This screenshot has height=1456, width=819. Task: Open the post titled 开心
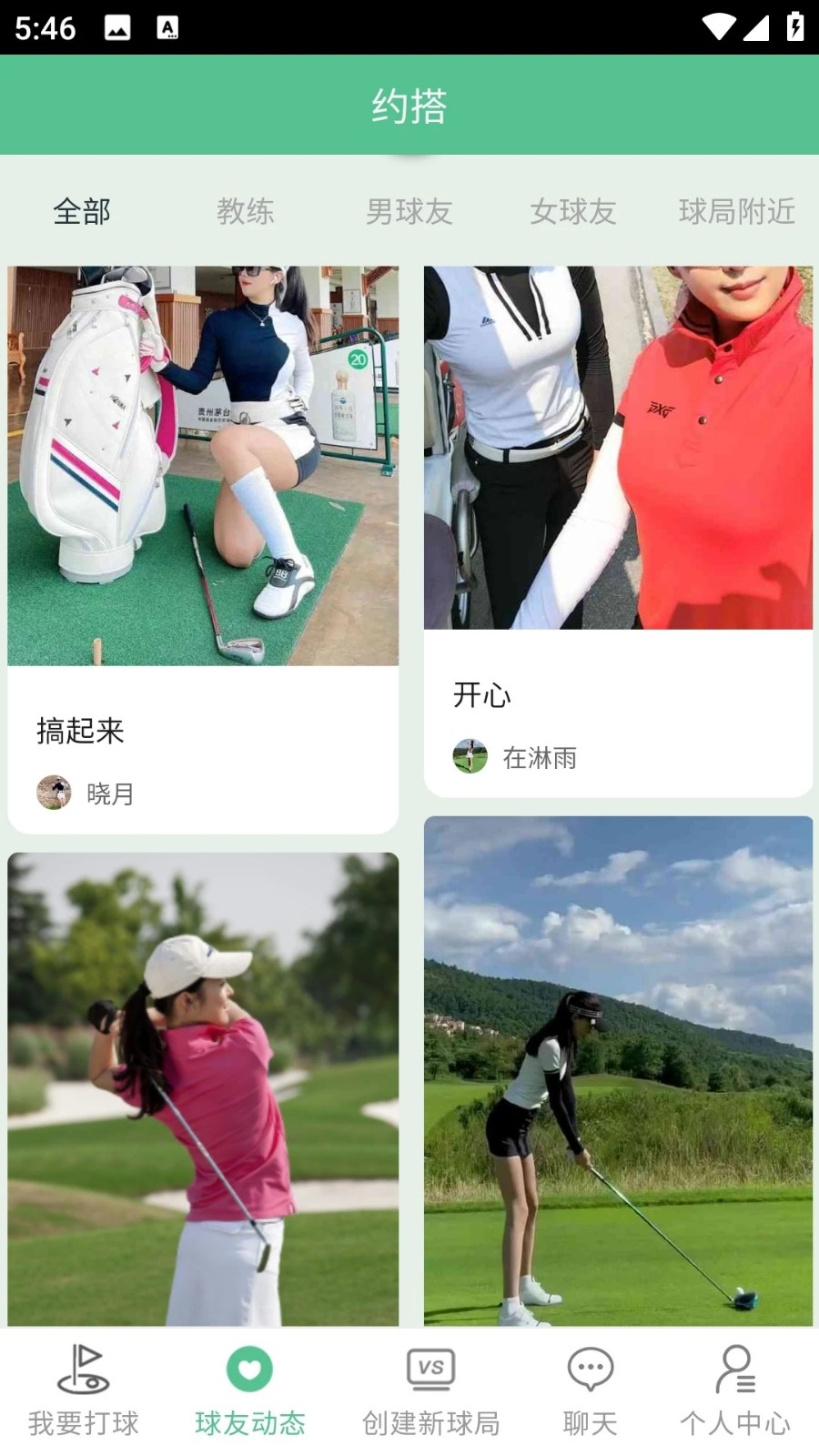[483, 694]
